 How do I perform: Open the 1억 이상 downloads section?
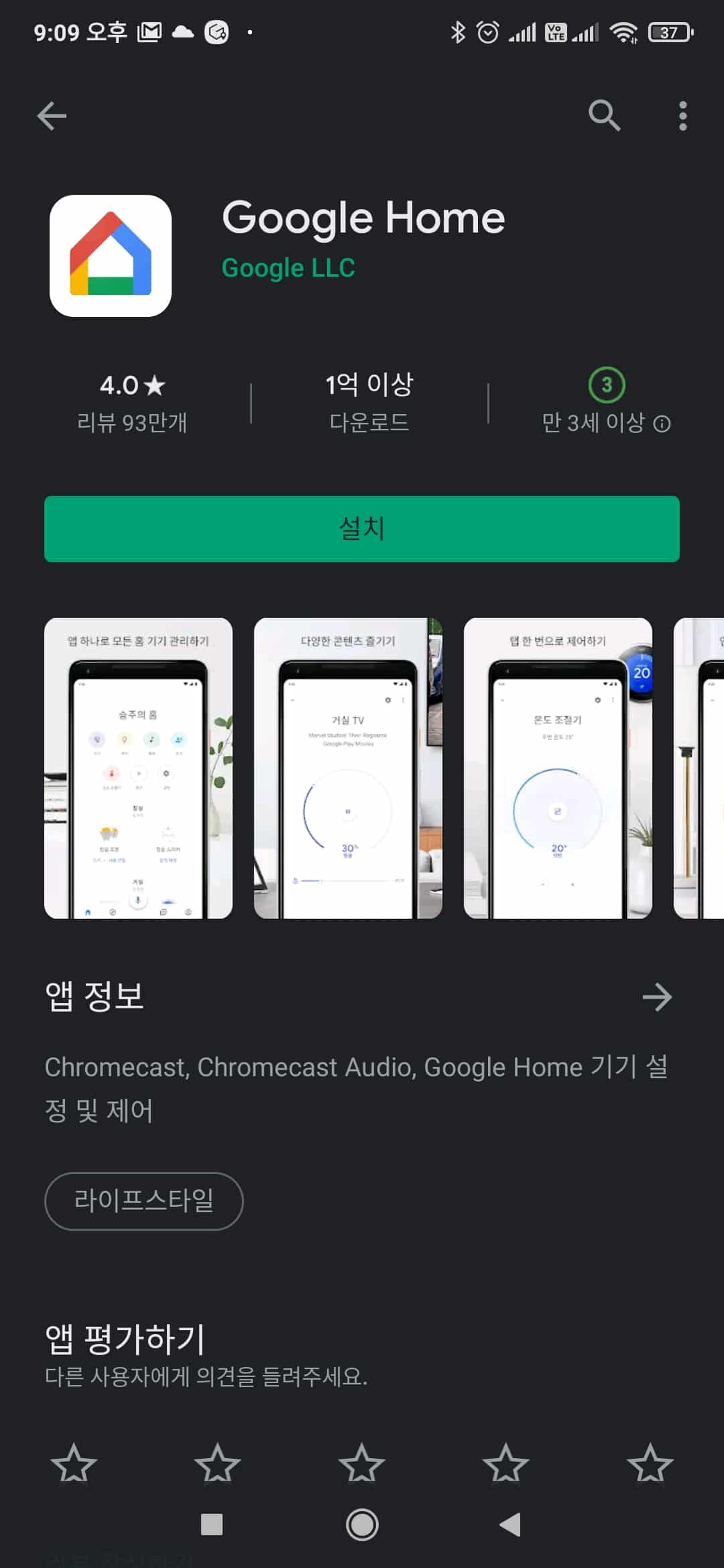tap(369, 402)
